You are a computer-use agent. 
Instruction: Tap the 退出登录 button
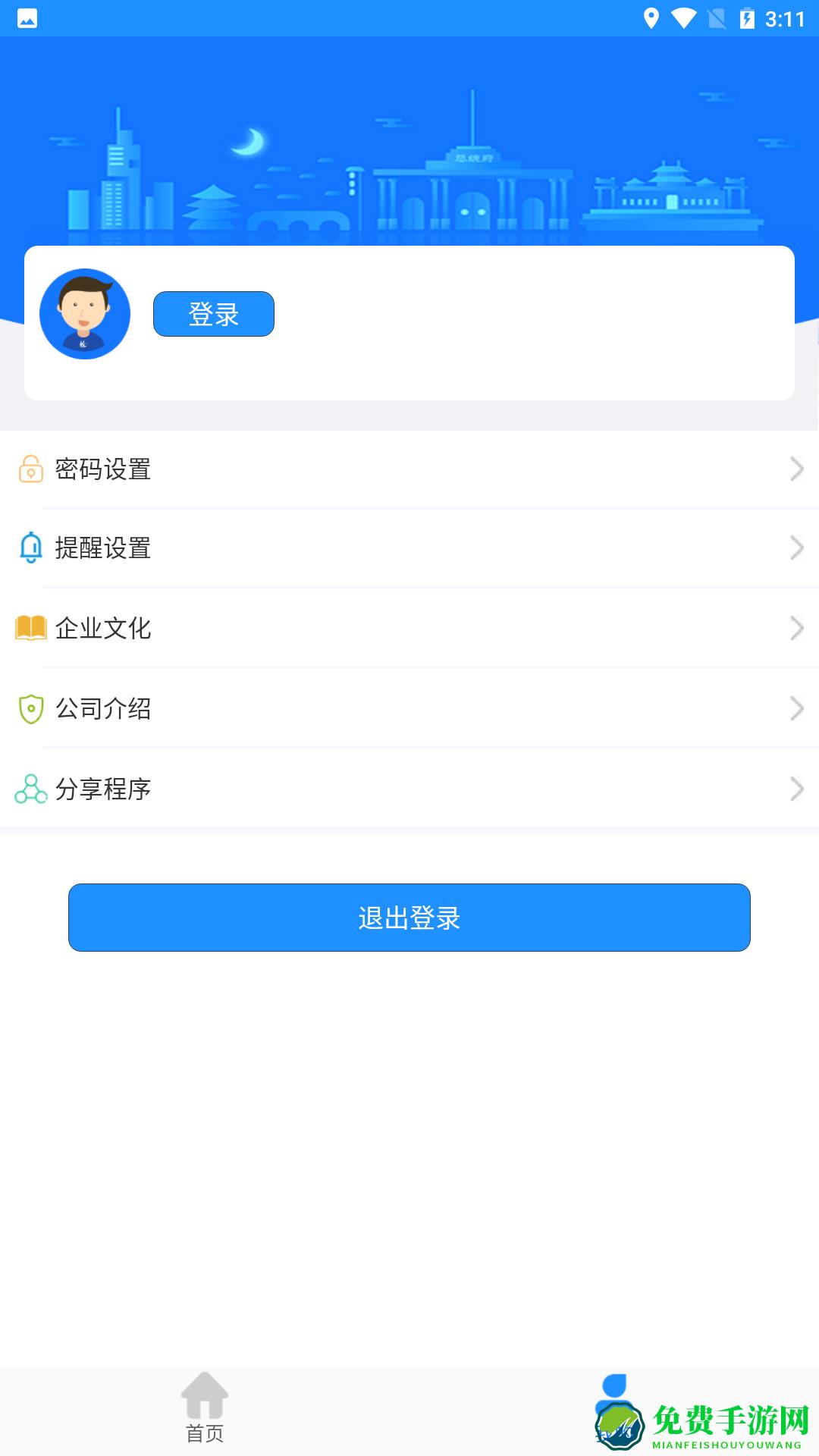pos(409,918)
